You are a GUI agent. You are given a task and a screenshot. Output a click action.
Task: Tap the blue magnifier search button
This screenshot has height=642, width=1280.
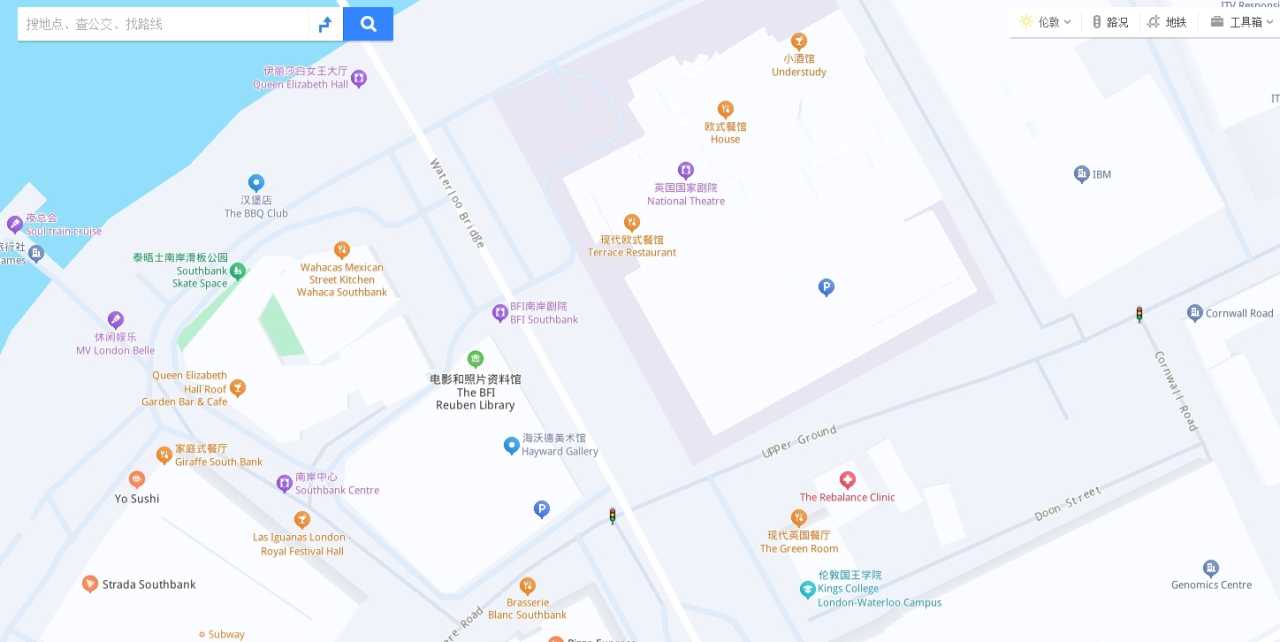click(368, 24)
